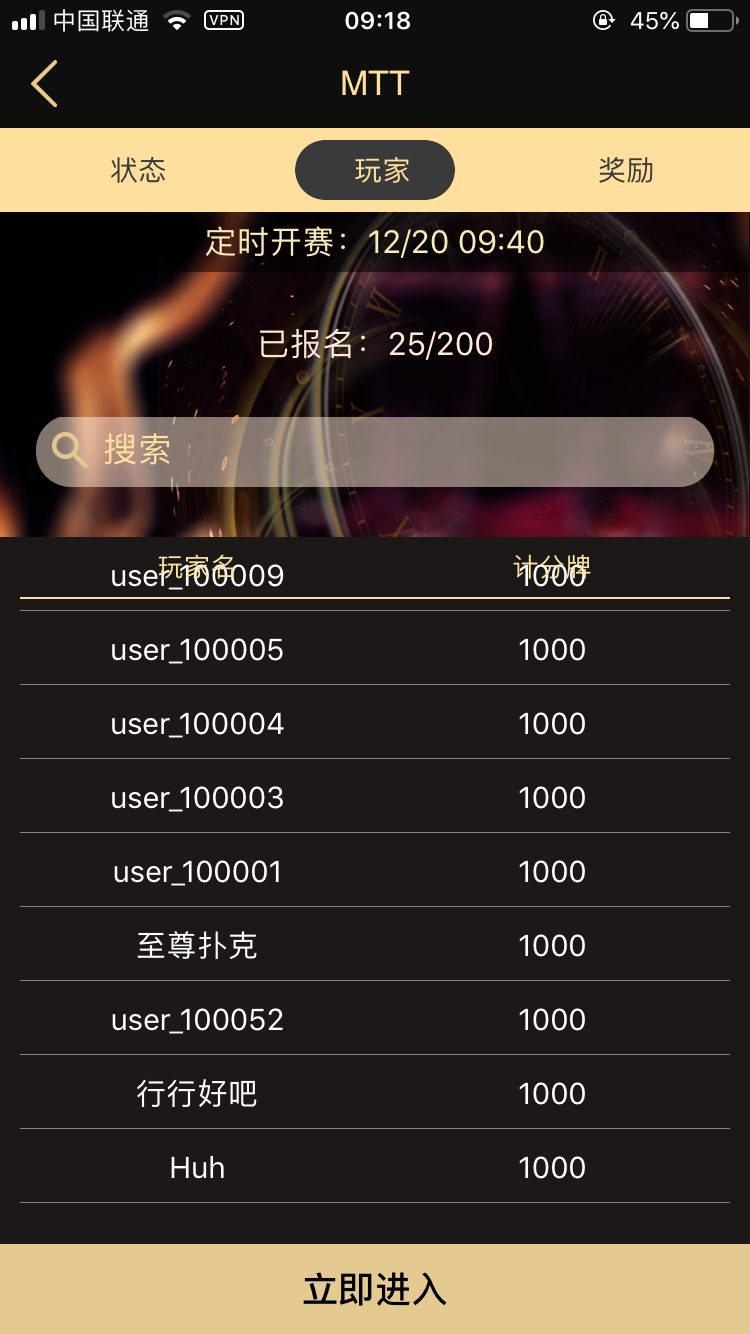Image resolution: width=750 pixels, height=1334 pixels.
Task: Open the 奖励 tab
Action: pos(626,170)
